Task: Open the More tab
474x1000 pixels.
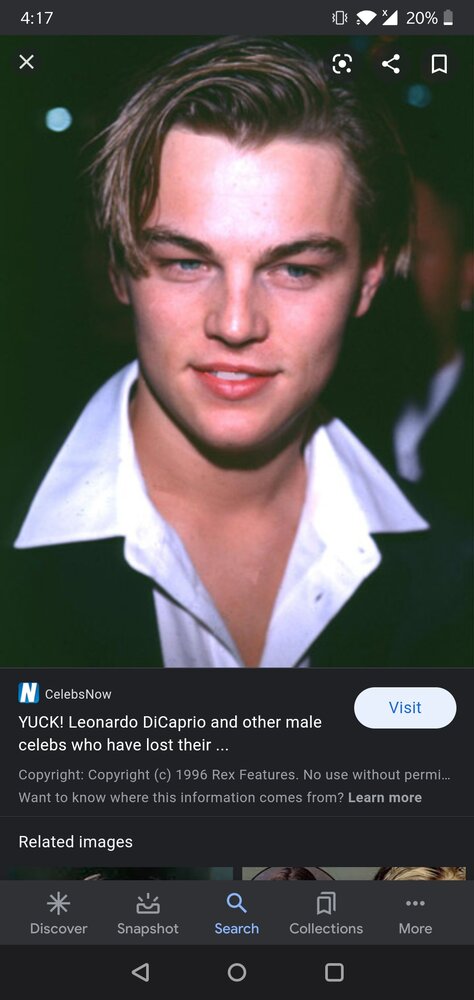Action: point(415,913)
